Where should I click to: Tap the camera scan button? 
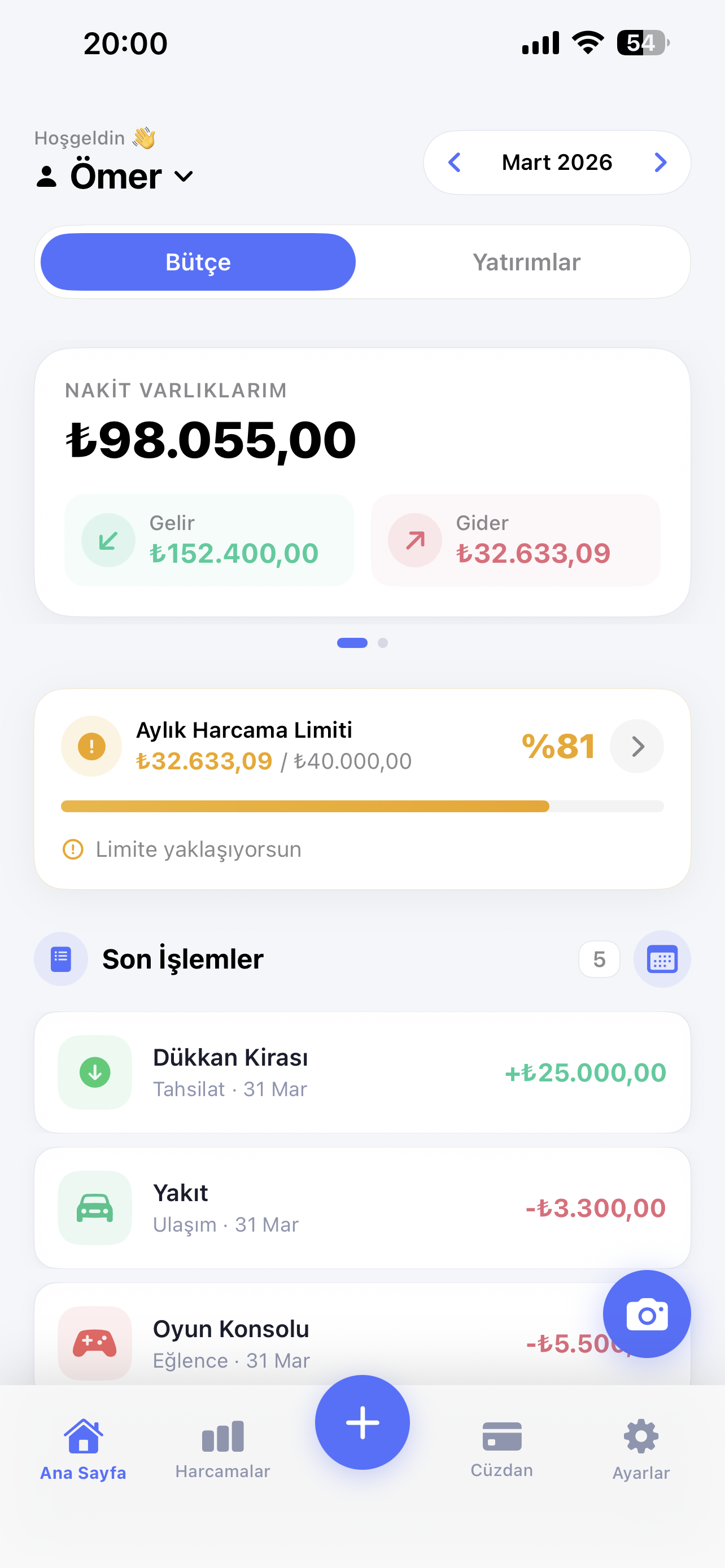click(647, 1314)
